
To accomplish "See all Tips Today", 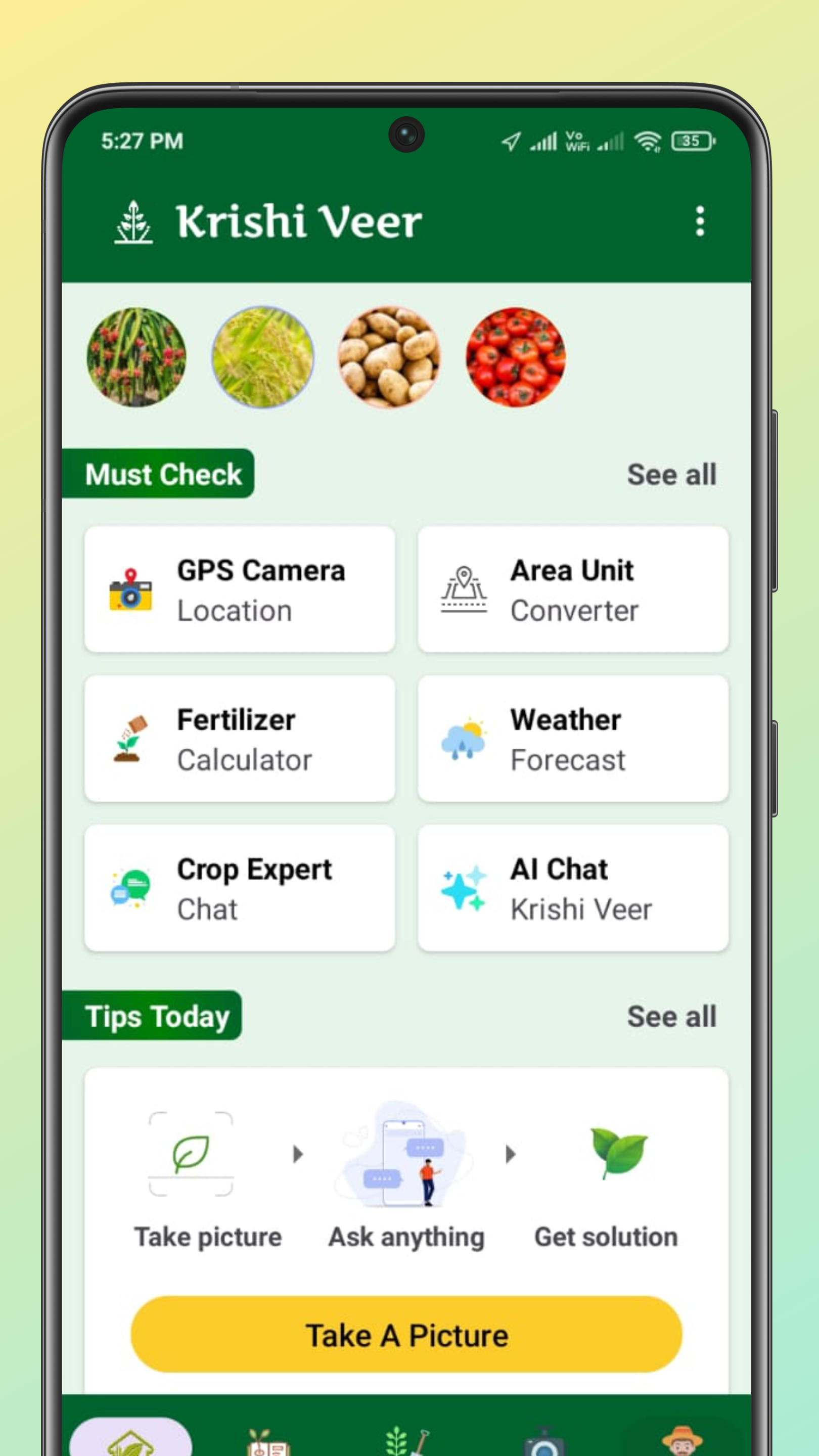I will pyautogui.click(x=671, y=1016).
